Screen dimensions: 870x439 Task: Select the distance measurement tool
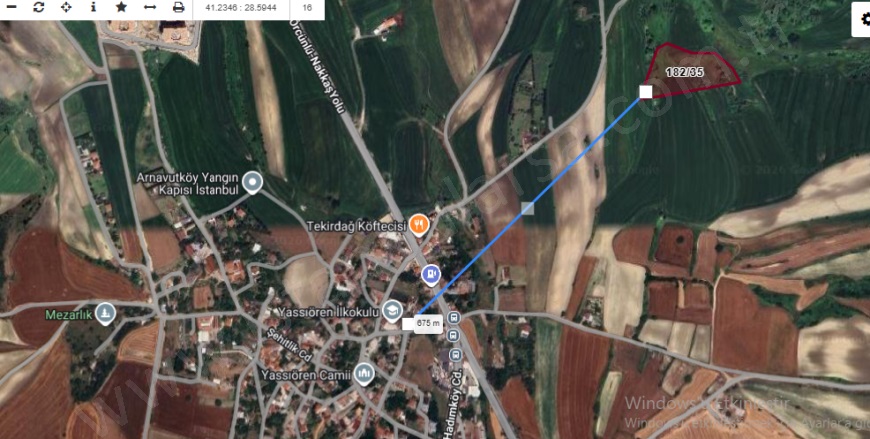[149, 7]
